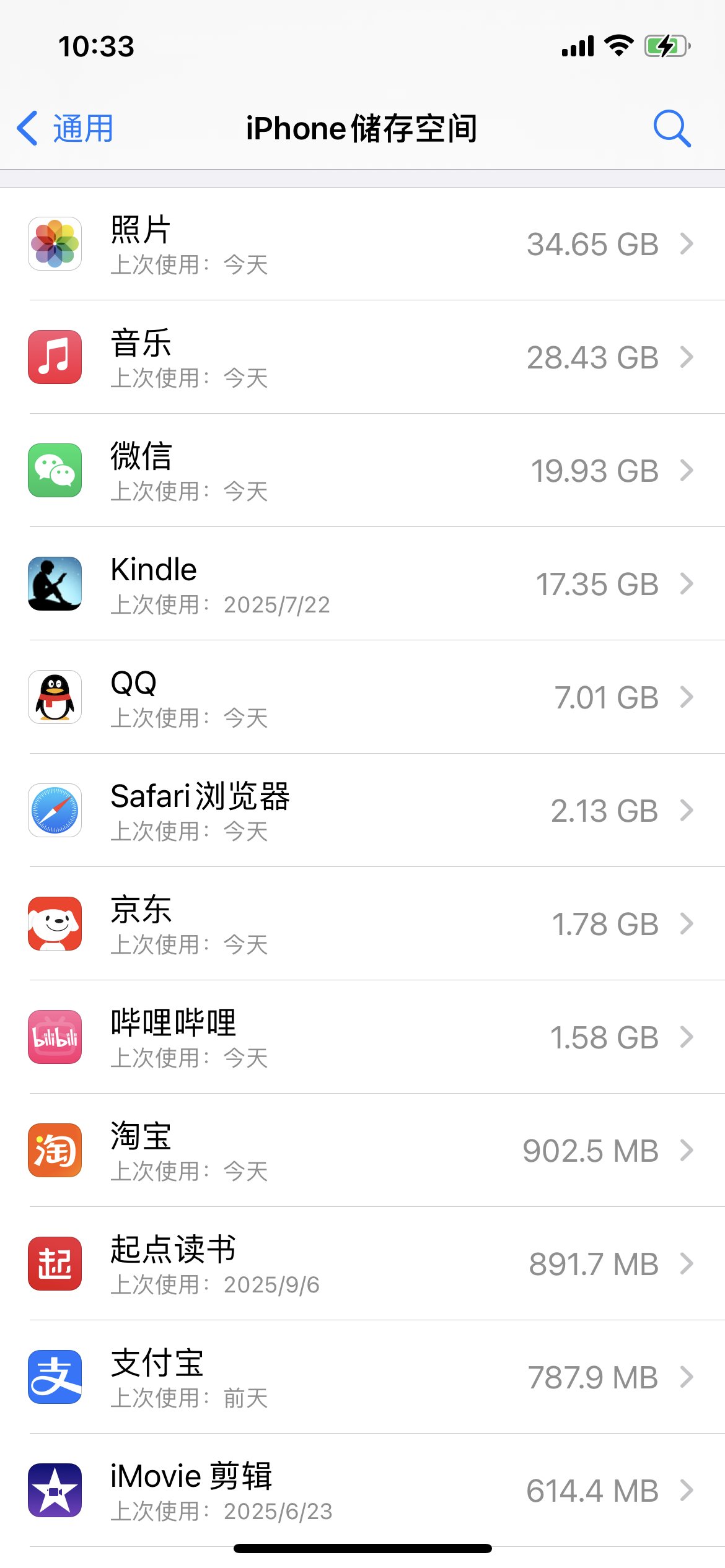This screenshot has height=1568, width=725.
Task: Open 微信 storage row
Action: (x=362, y=471)
